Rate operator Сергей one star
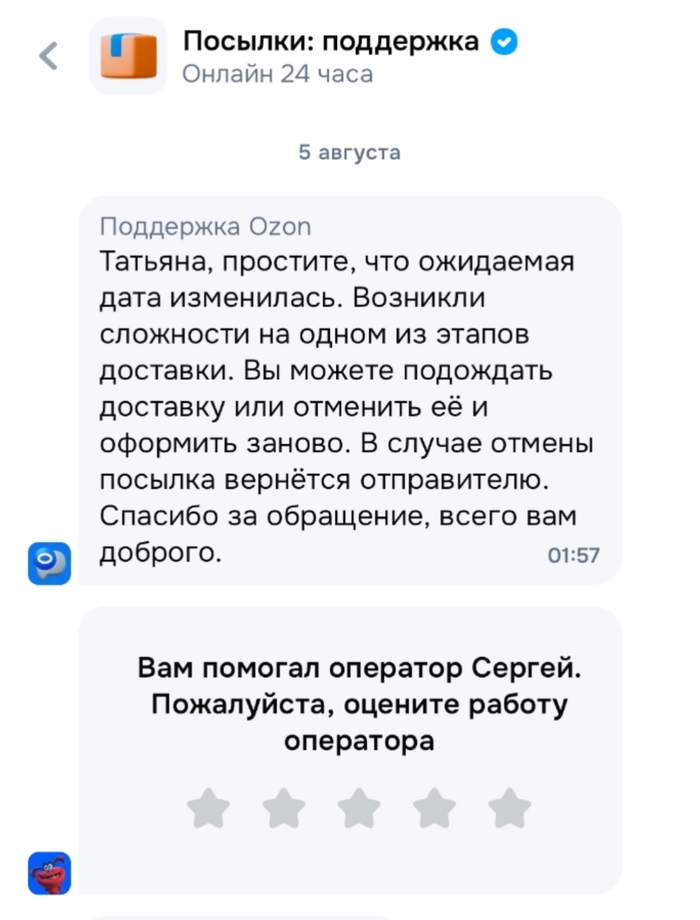Image resolution: width=700 pixels, height=920 pixels. (209, 808)
